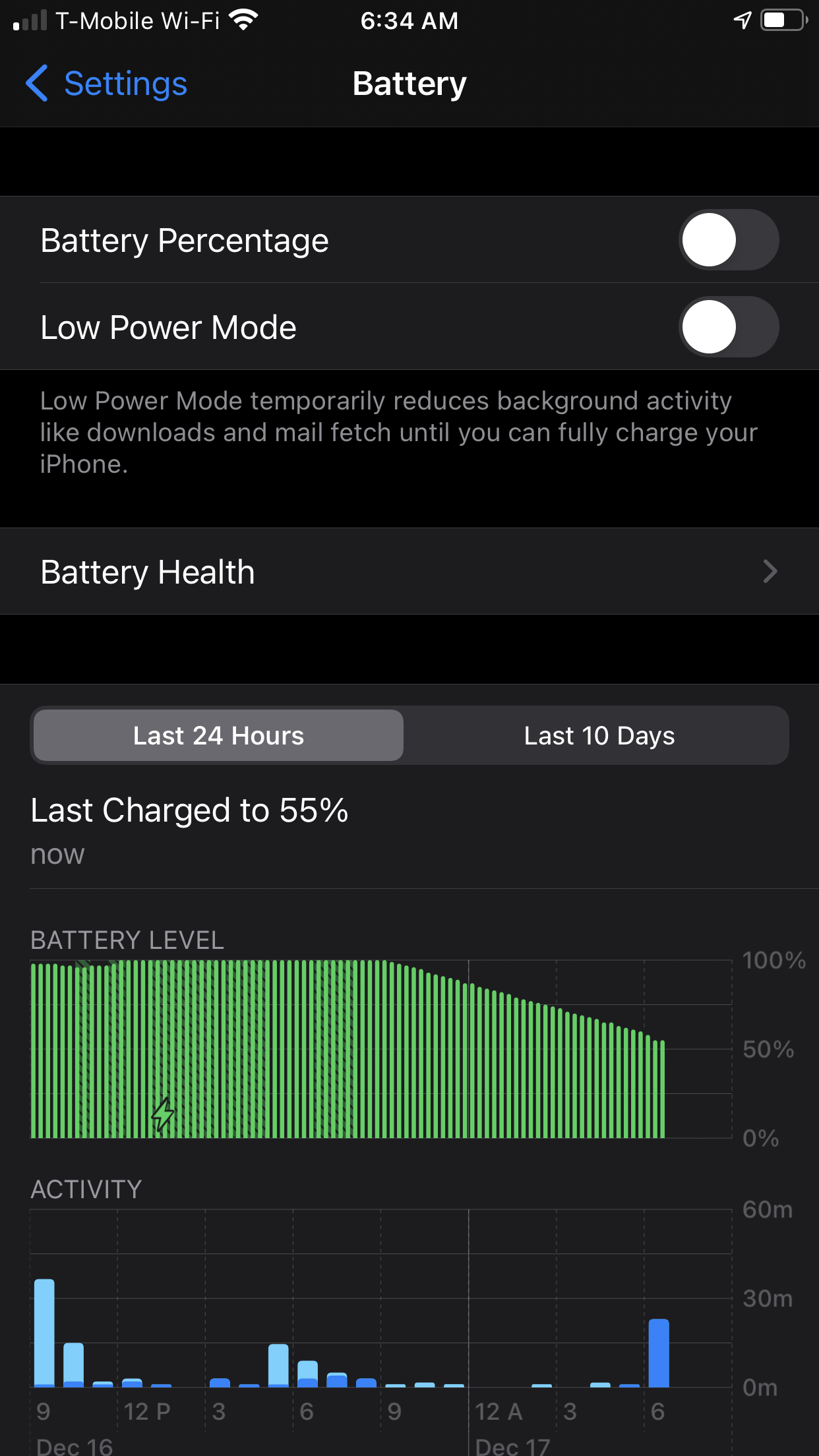Tap the tallest blue bar in the Activity chart
Image resolution: width=819 pixels, height=1456 pixels.
pyautogui.click(x=44, y=1319)
